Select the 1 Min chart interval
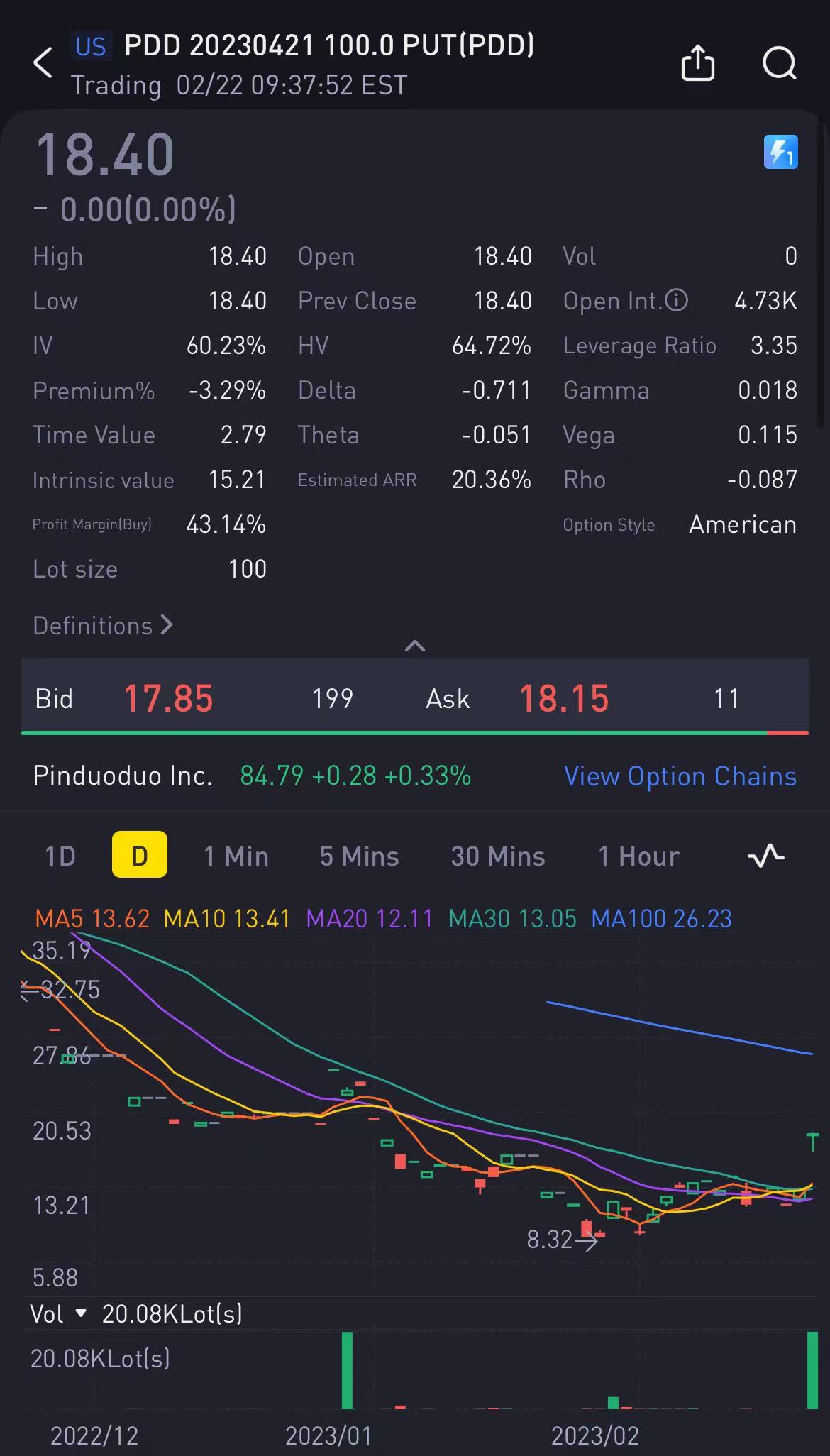The width and height of the screenshot is (830, 1456). pos(236,856)
